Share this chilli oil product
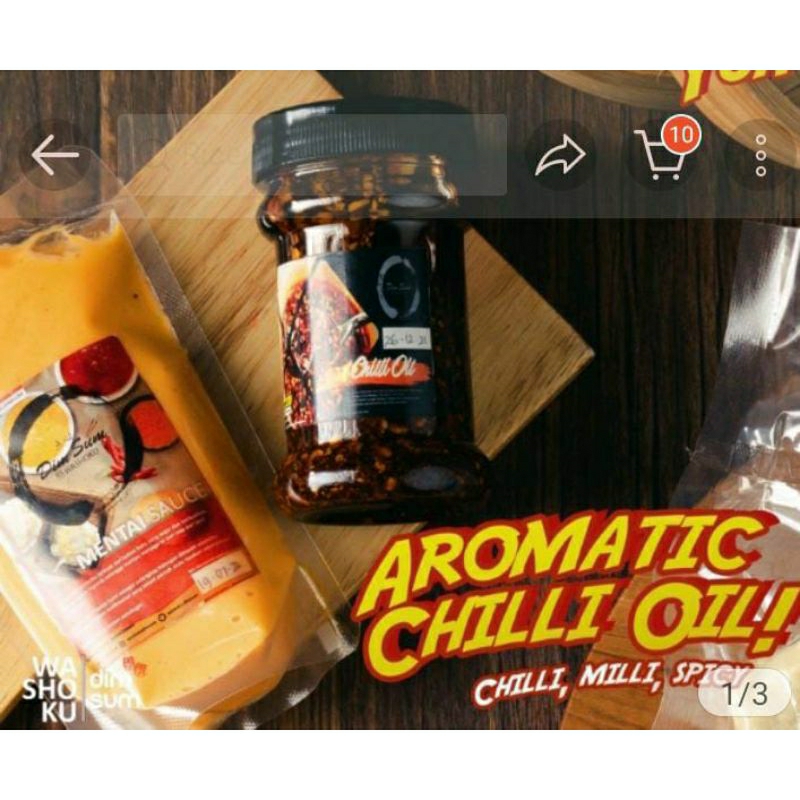800x800 pixels. click(560, 156)
